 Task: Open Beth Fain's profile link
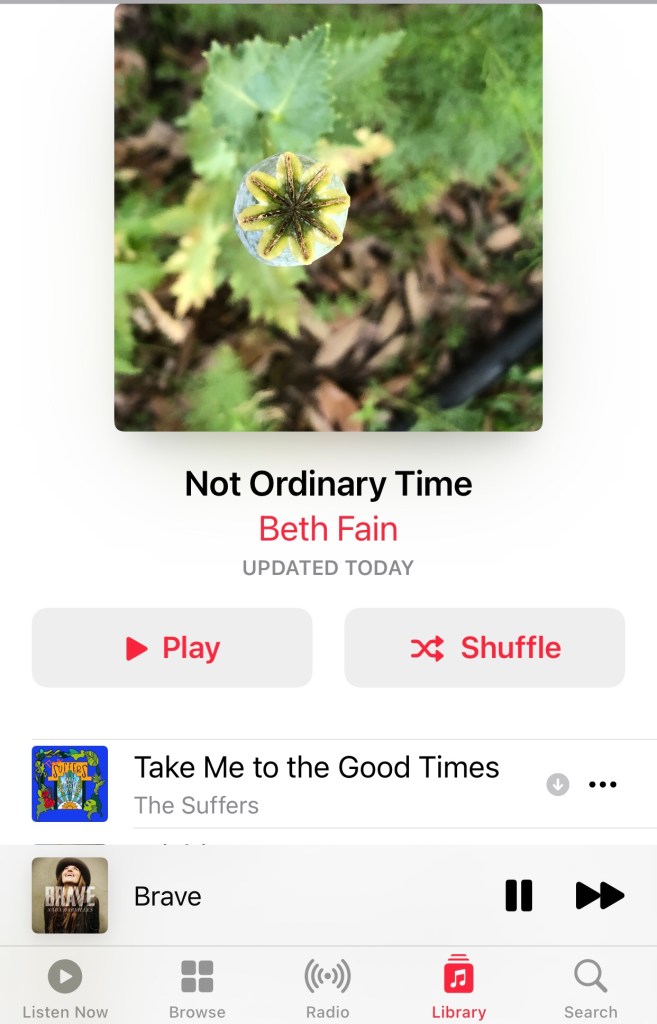tap(328, 528)
